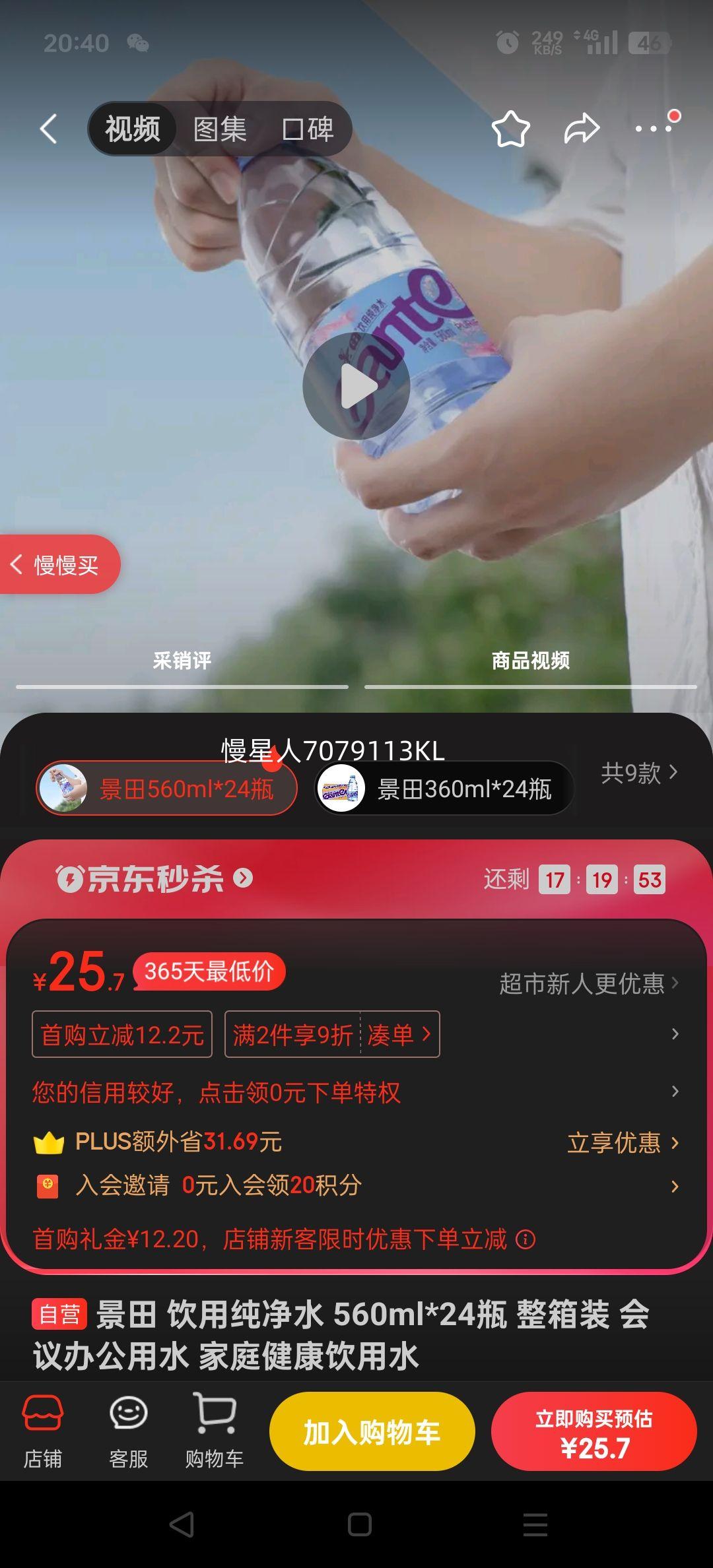Tap 立即购买预估¥25.7 buy button
713x1568 pixels.
click(594, 1431)
